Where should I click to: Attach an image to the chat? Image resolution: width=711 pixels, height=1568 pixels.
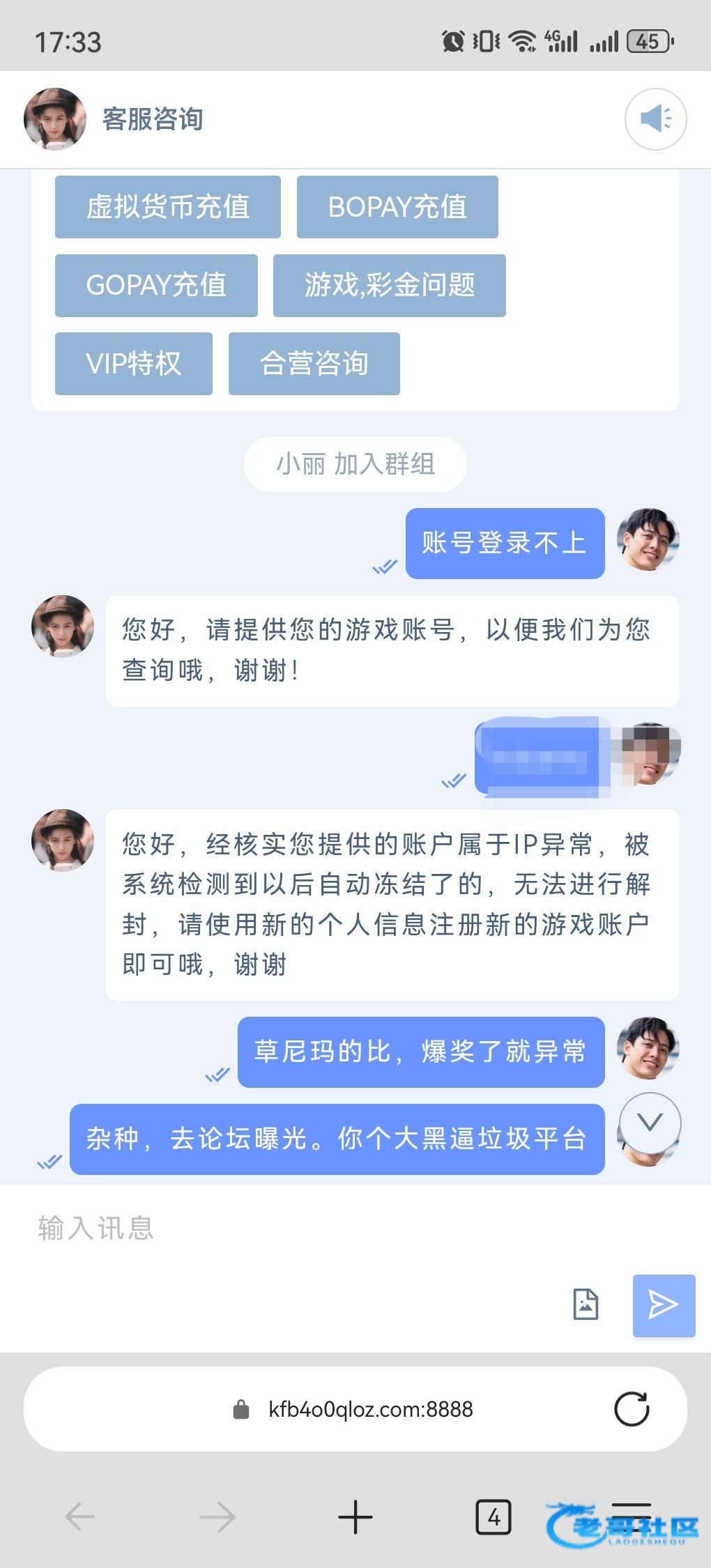(x=586, y=1304)
